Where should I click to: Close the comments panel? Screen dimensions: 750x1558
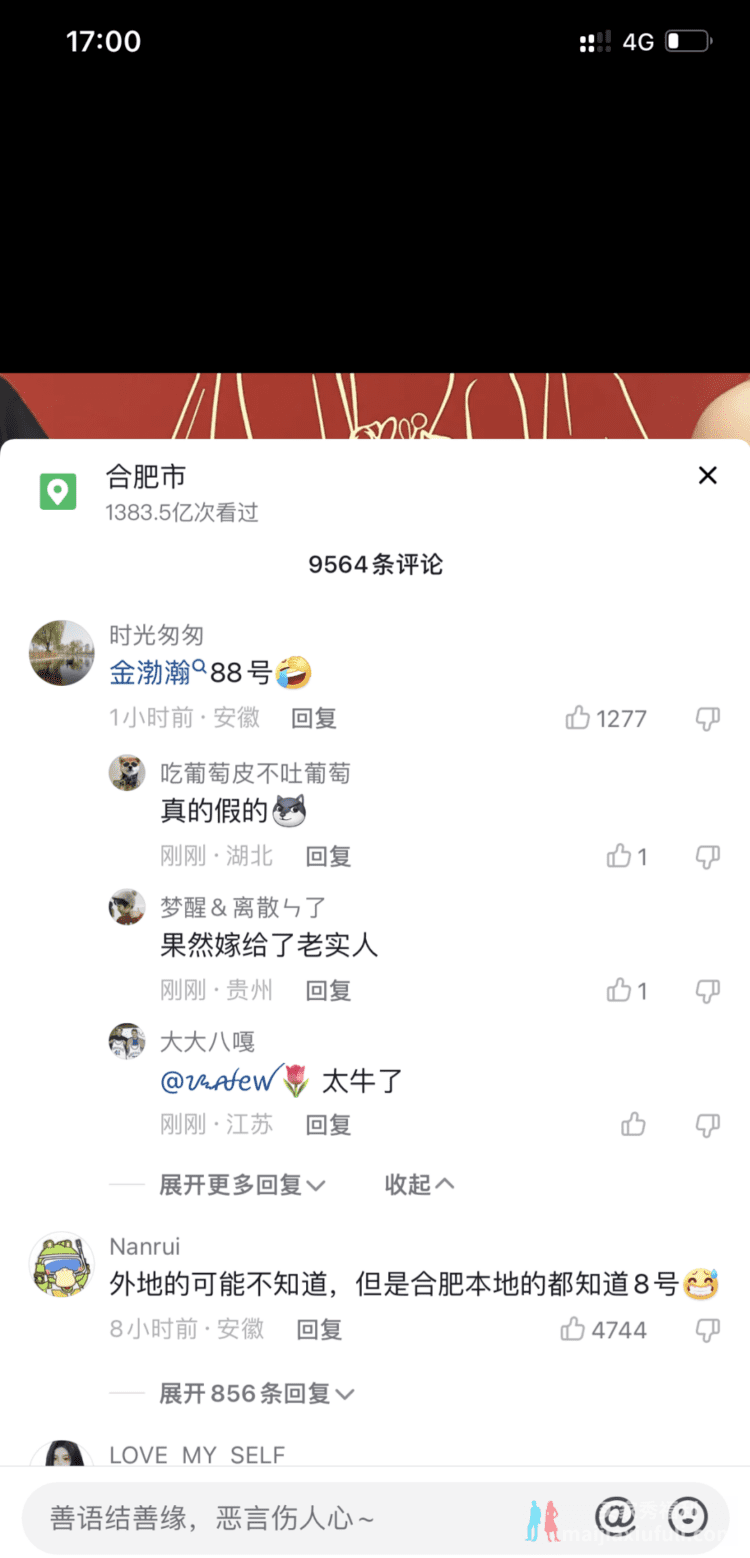707,476
